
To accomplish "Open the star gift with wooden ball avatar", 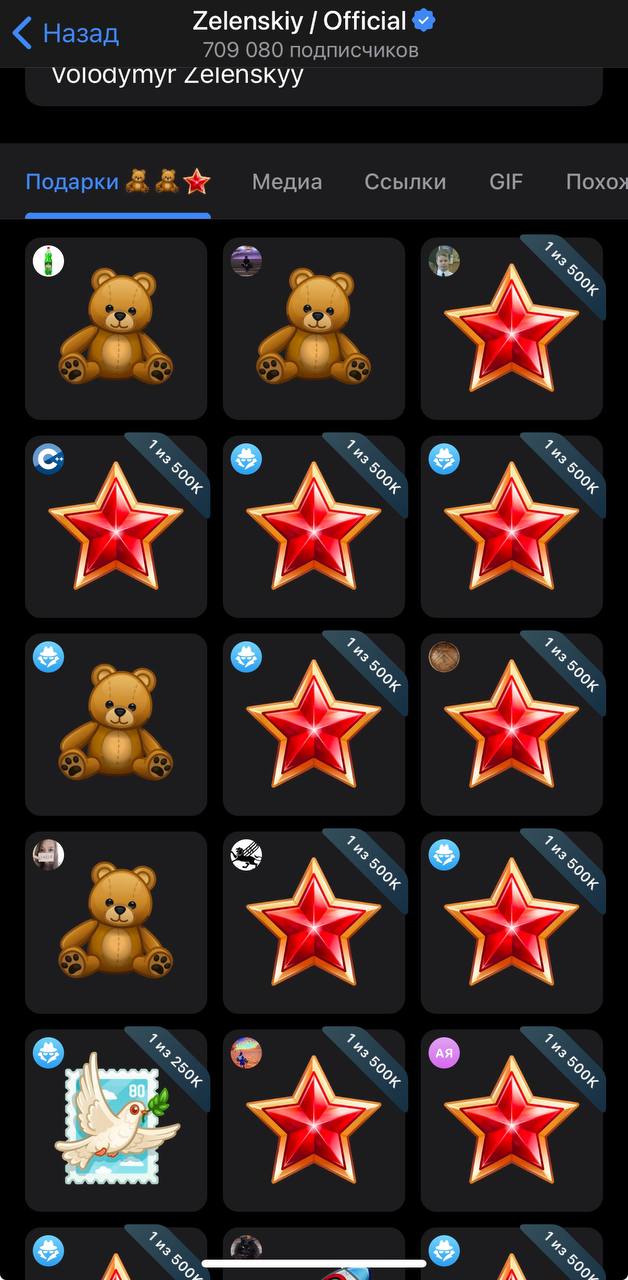I will (x=512, y=724).
